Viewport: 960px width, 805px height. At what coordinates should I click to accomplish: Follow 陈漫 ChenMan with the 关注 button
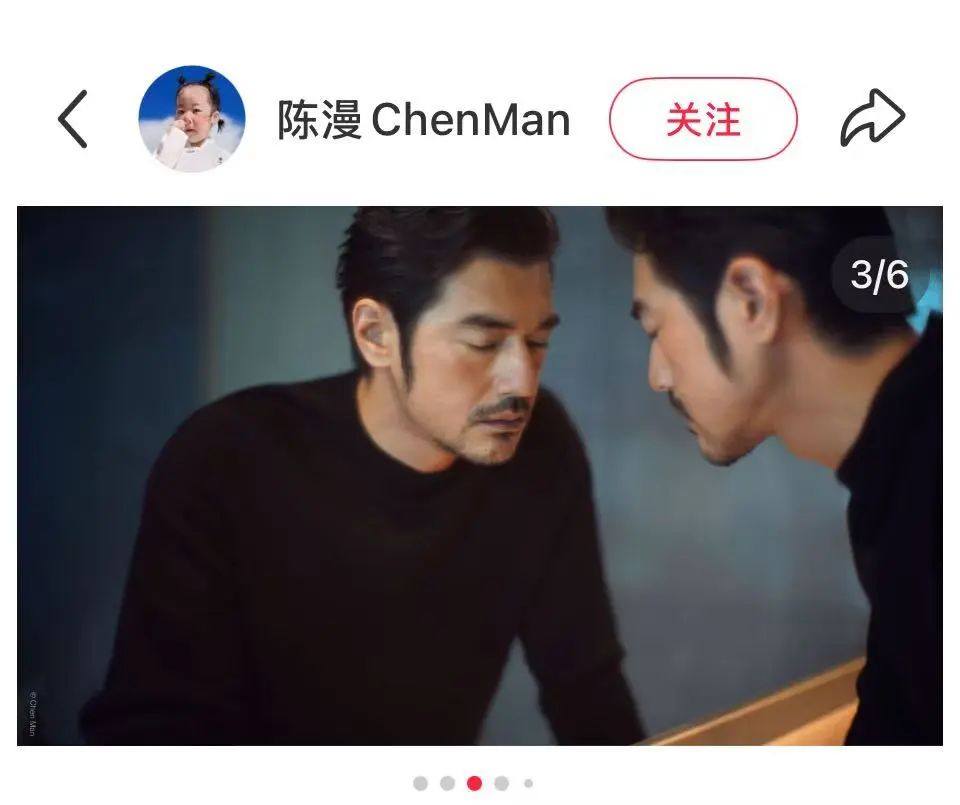click(702, 120)
